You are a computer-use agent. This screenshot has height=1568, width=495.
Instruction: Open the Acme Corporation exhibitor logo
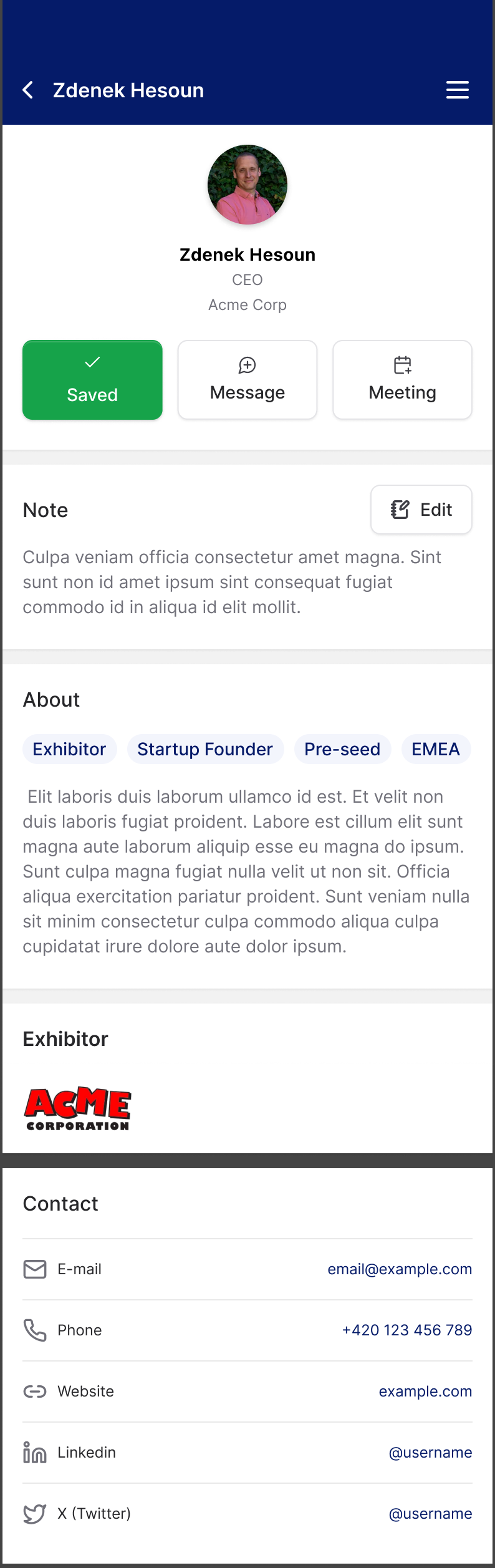(77, 1108)
